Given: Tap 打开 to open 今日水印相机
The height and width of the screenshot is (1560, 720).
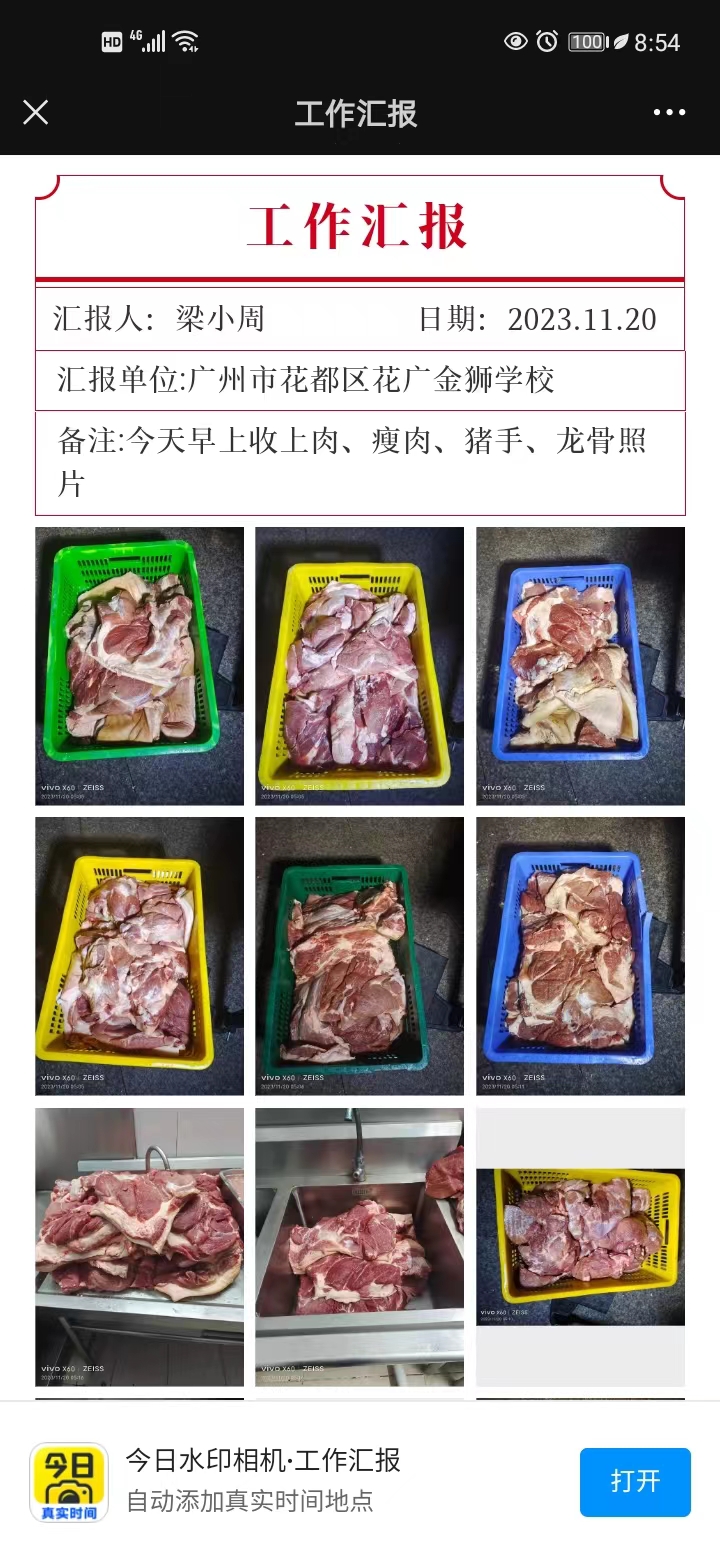Looking at the screenshot, I should pos(635,1481).
